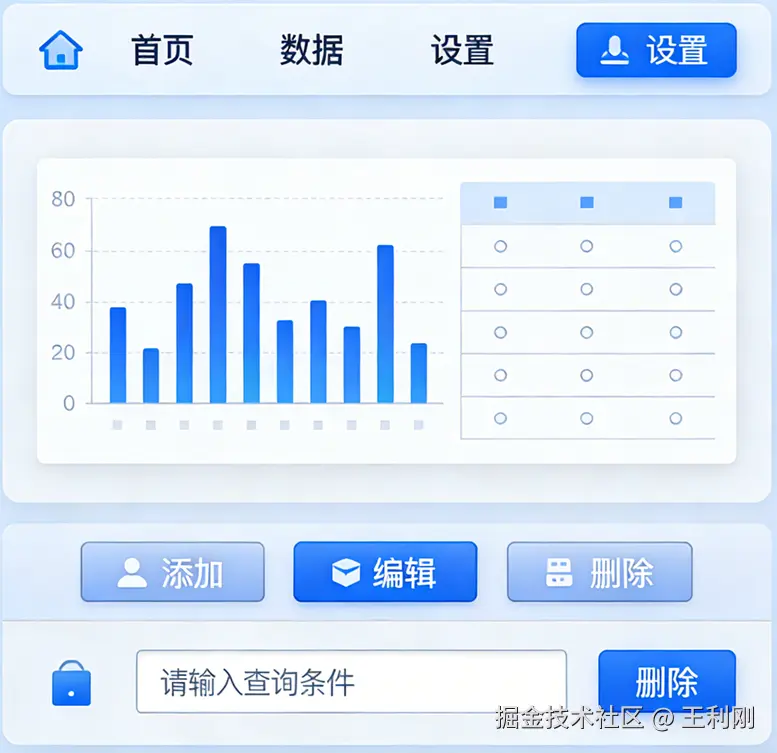Viewport: 777px width, 753px height.
Task: Open the plain-text 设置 tab
Action: (462, 50)
